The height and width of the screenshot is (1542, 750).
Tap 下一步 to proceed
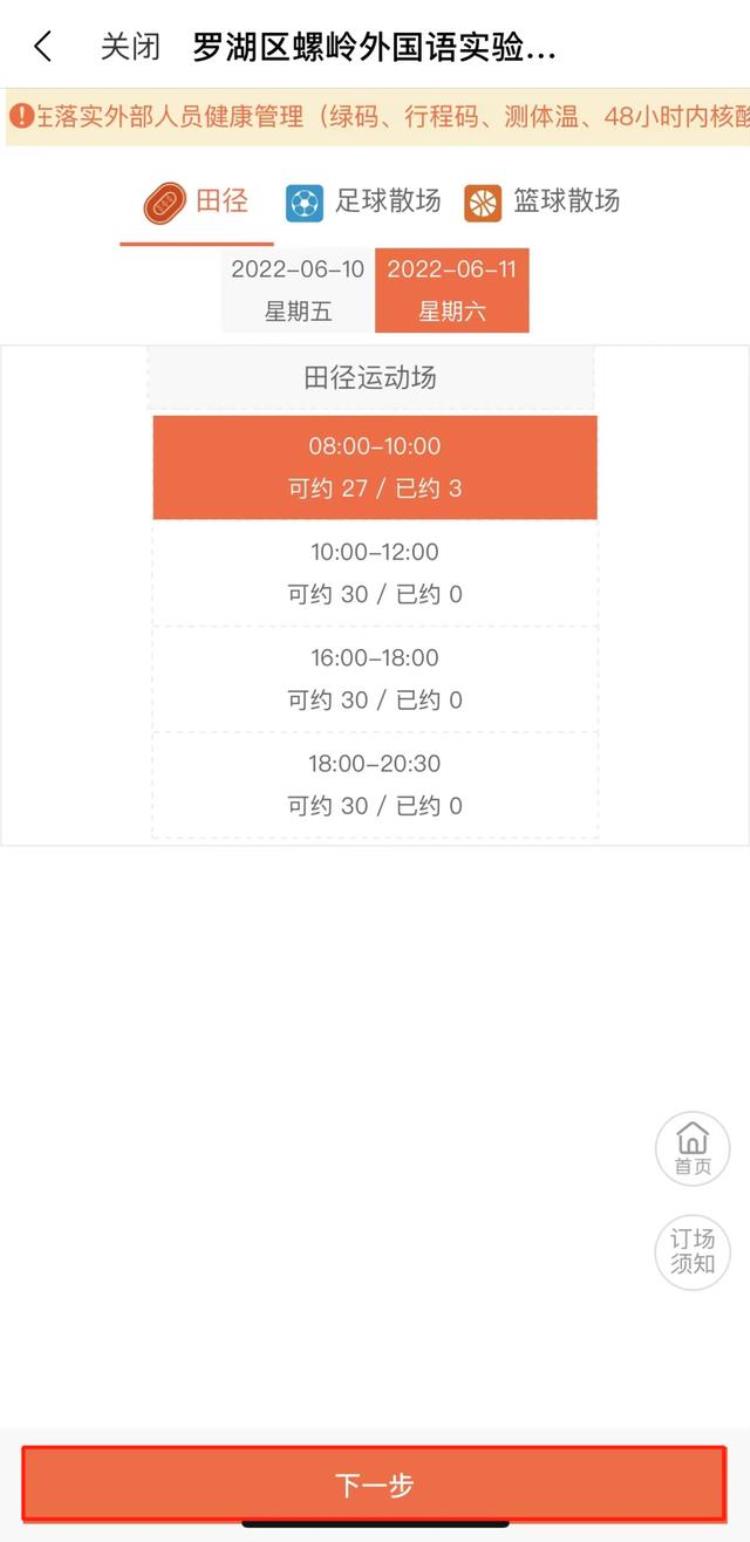374,1485
